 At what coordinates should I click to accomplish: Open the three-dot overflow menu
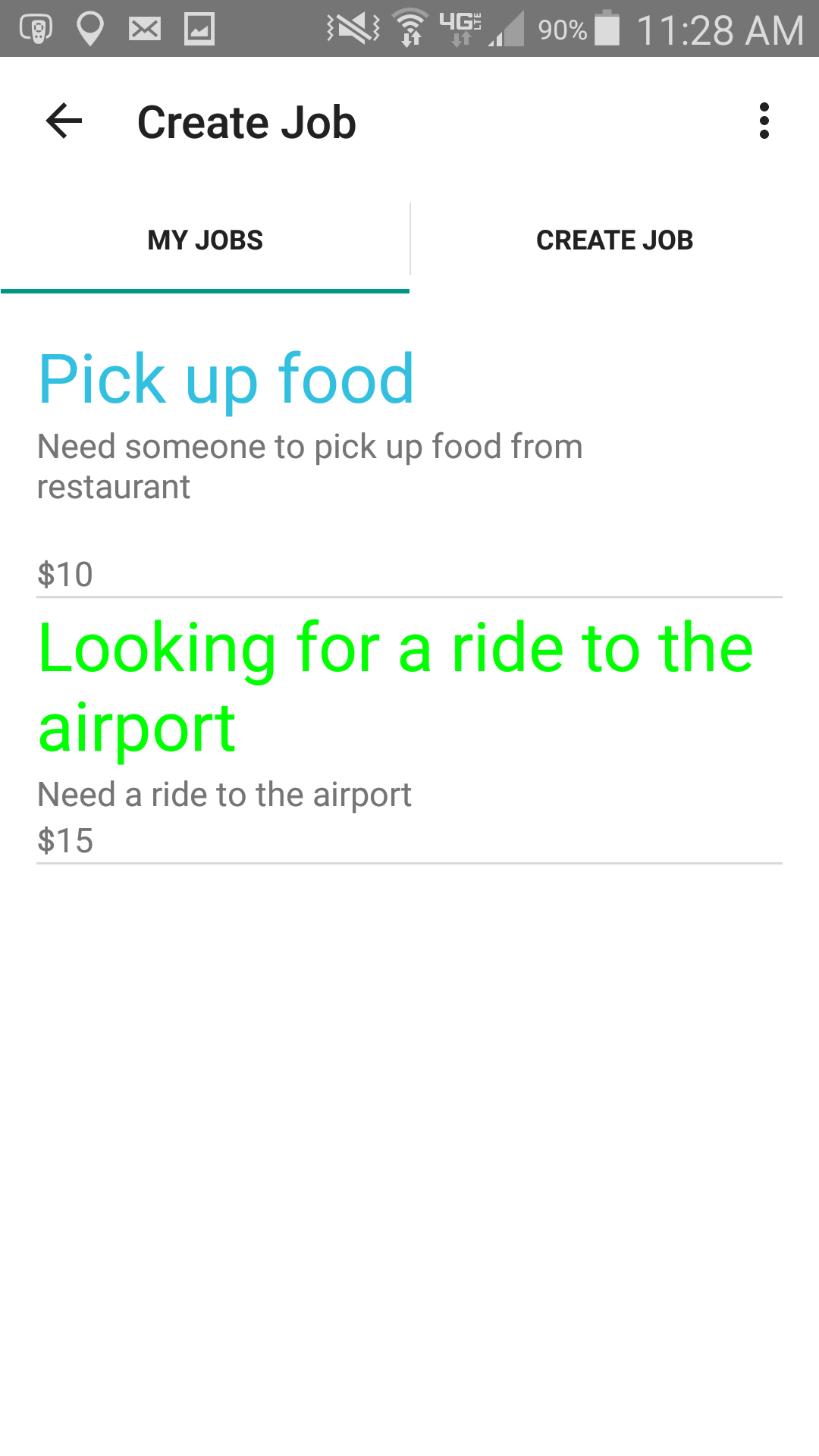(764, 121)
